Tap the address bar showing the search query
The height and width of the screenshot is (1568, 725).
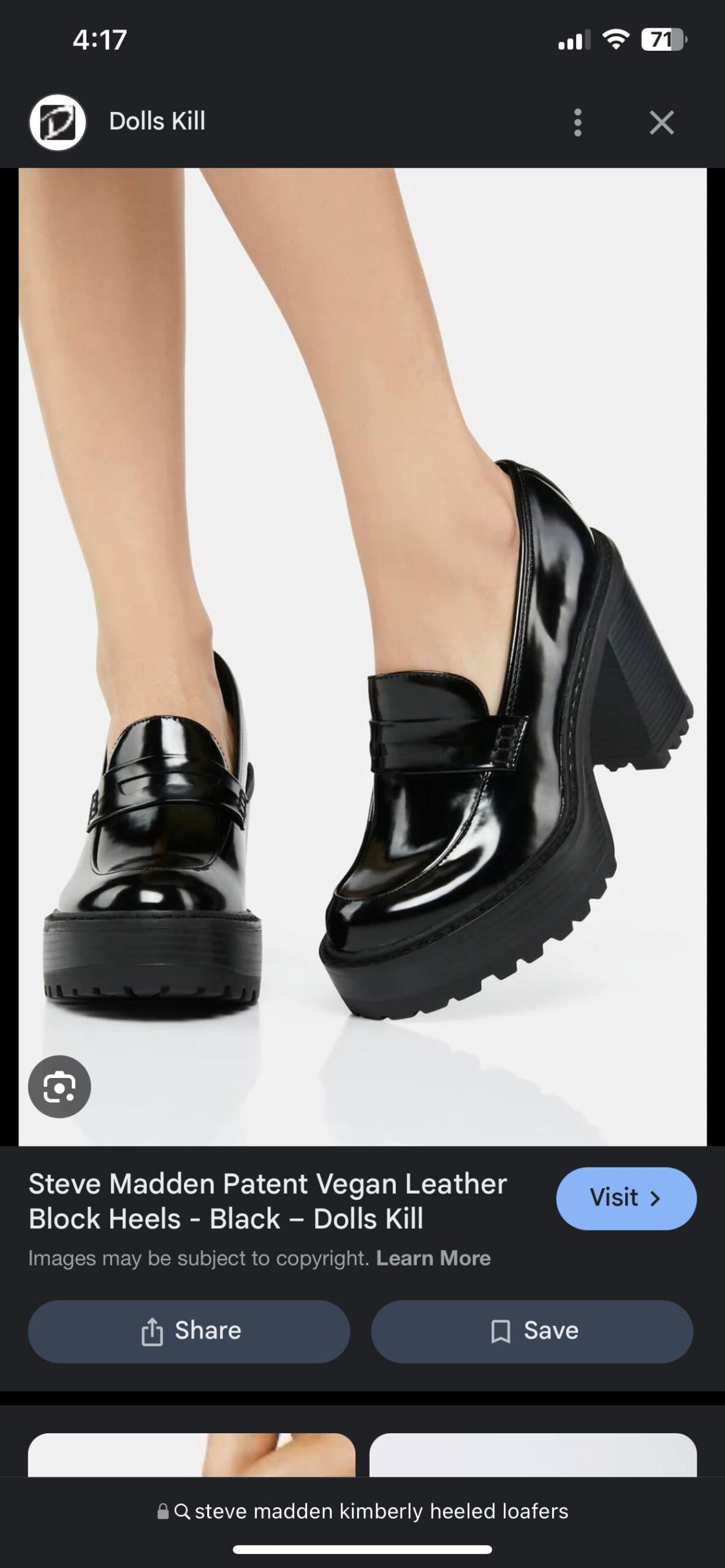363,1511
